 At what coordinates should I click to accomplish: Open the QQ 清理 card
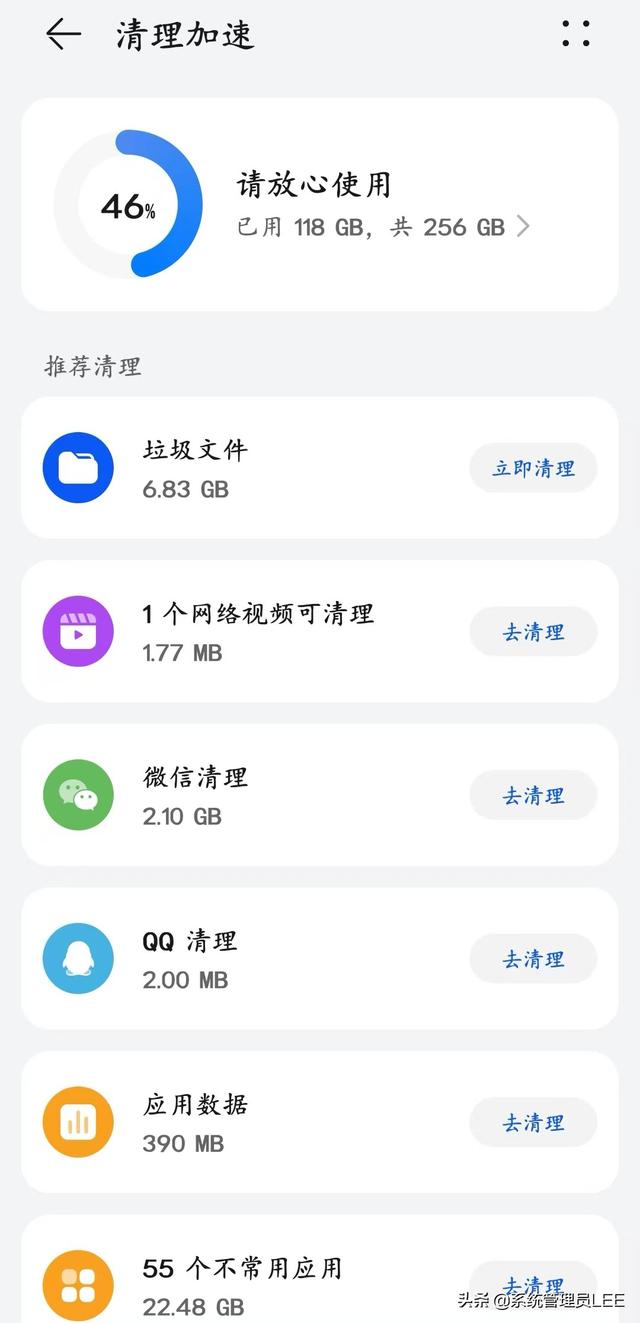pos(250,959)
